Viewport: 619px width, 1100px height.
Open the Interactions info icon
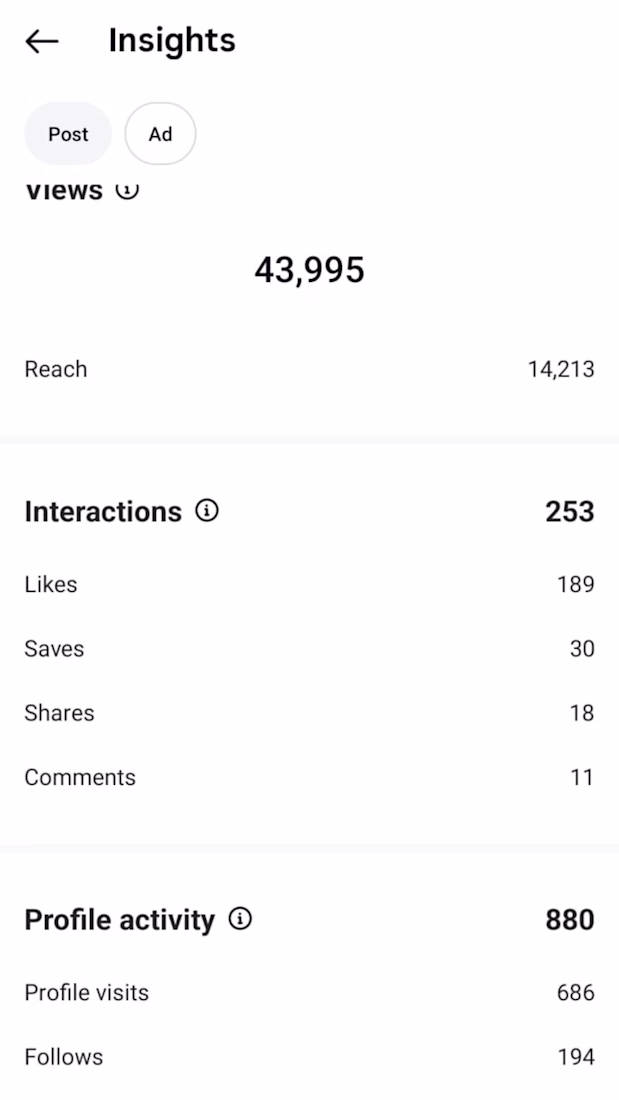[207, 511]
